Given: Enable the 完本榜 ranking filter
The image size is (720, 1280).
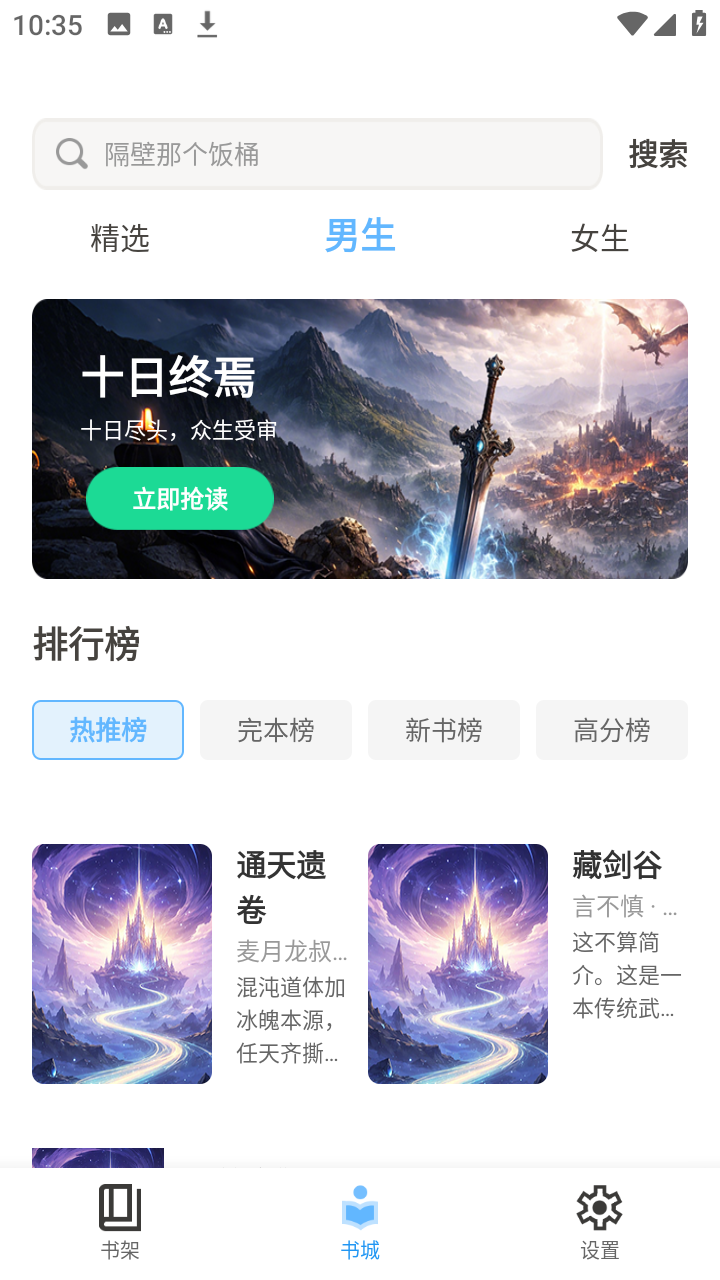Looking at the screenshot, I should (275, 730).
